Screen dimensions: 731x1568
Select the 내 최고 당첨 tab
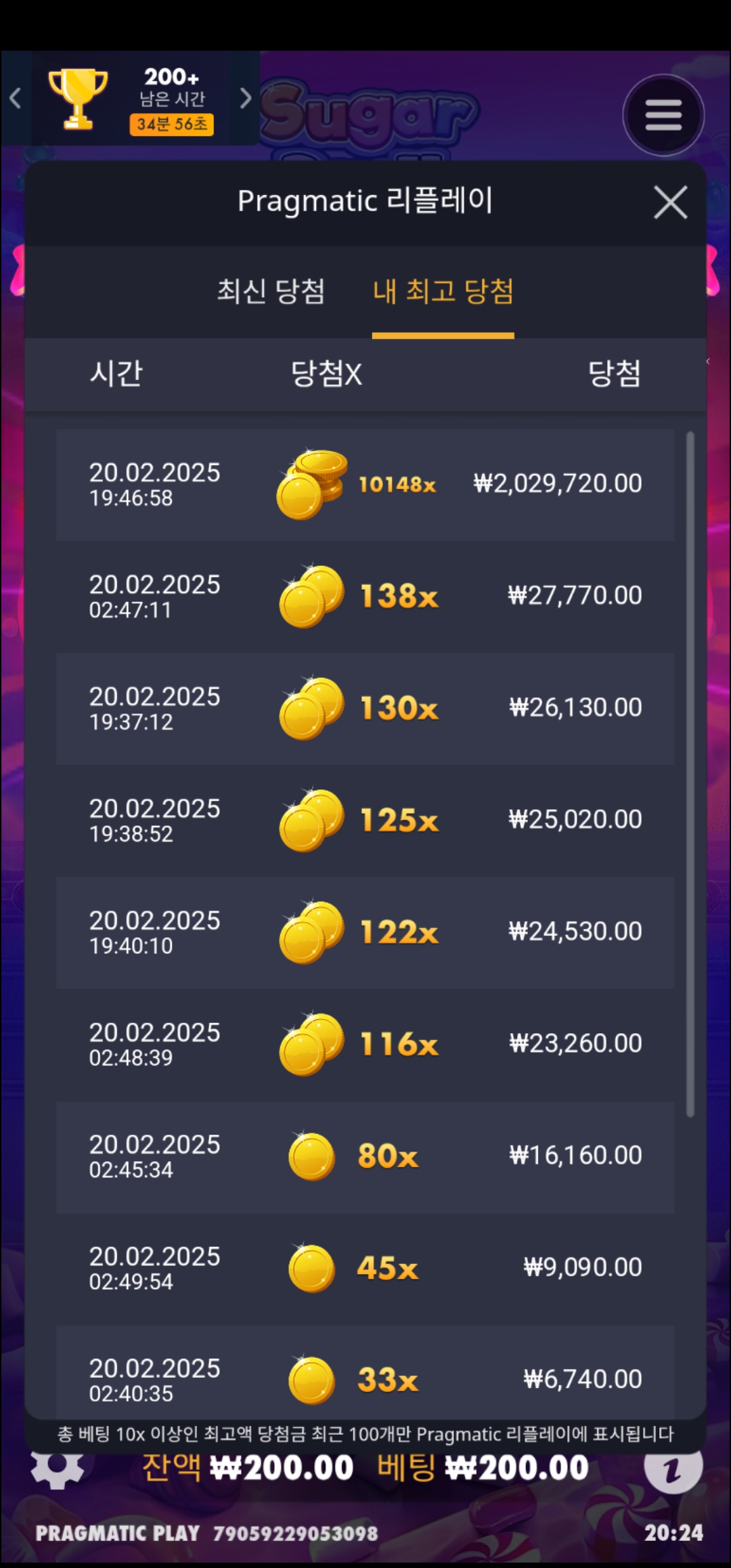click(443, 291)
